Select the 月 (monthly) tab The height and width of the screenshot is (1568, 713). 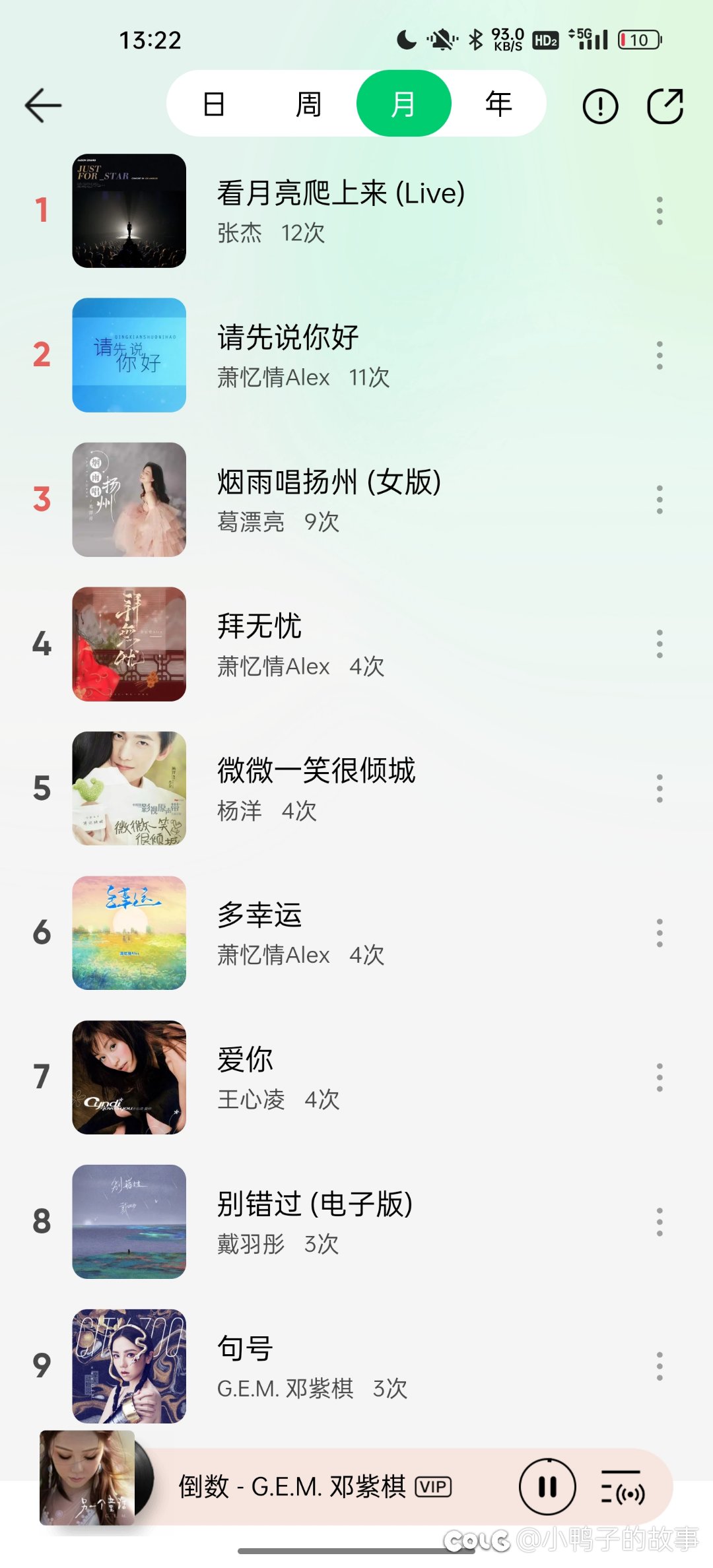click(403, 104)
